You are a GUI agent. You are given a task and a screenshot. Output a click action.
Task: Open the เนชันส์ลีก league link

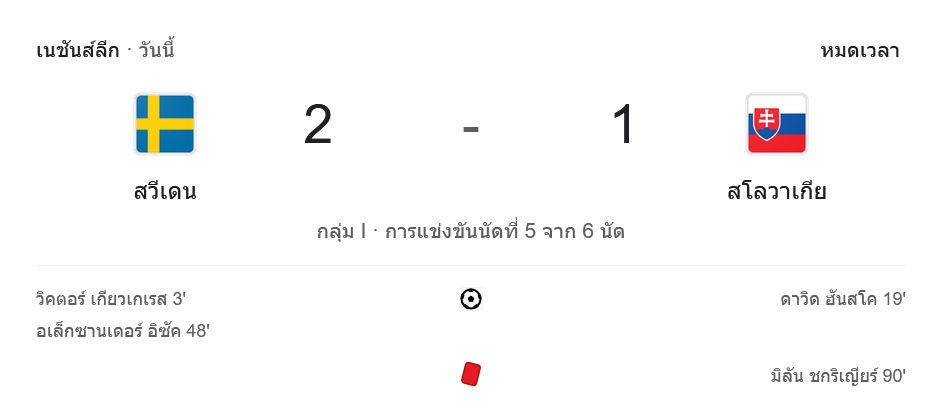pyautogui.click(x=77, y=50)
